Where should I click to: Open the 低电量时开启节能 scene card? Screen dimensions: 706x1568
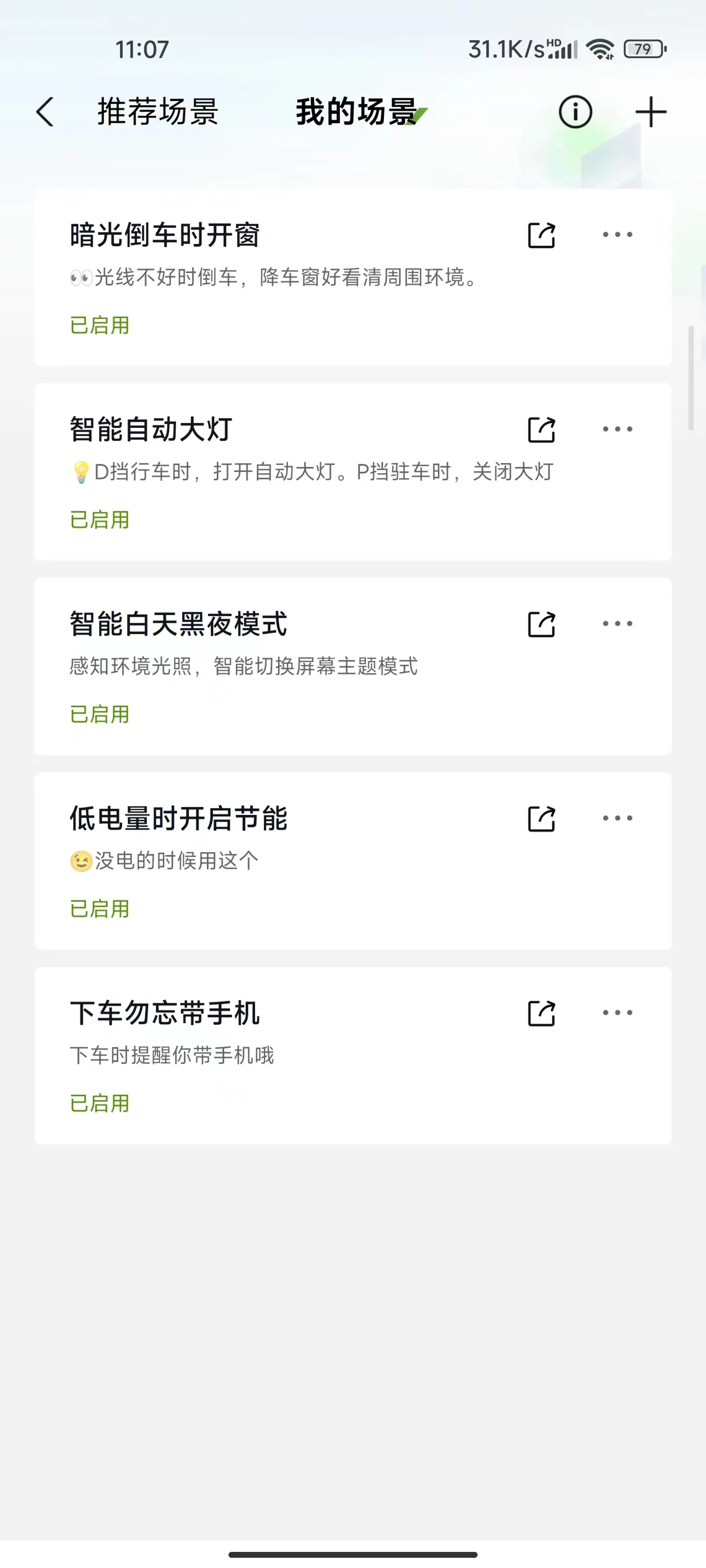pos(353,861)
